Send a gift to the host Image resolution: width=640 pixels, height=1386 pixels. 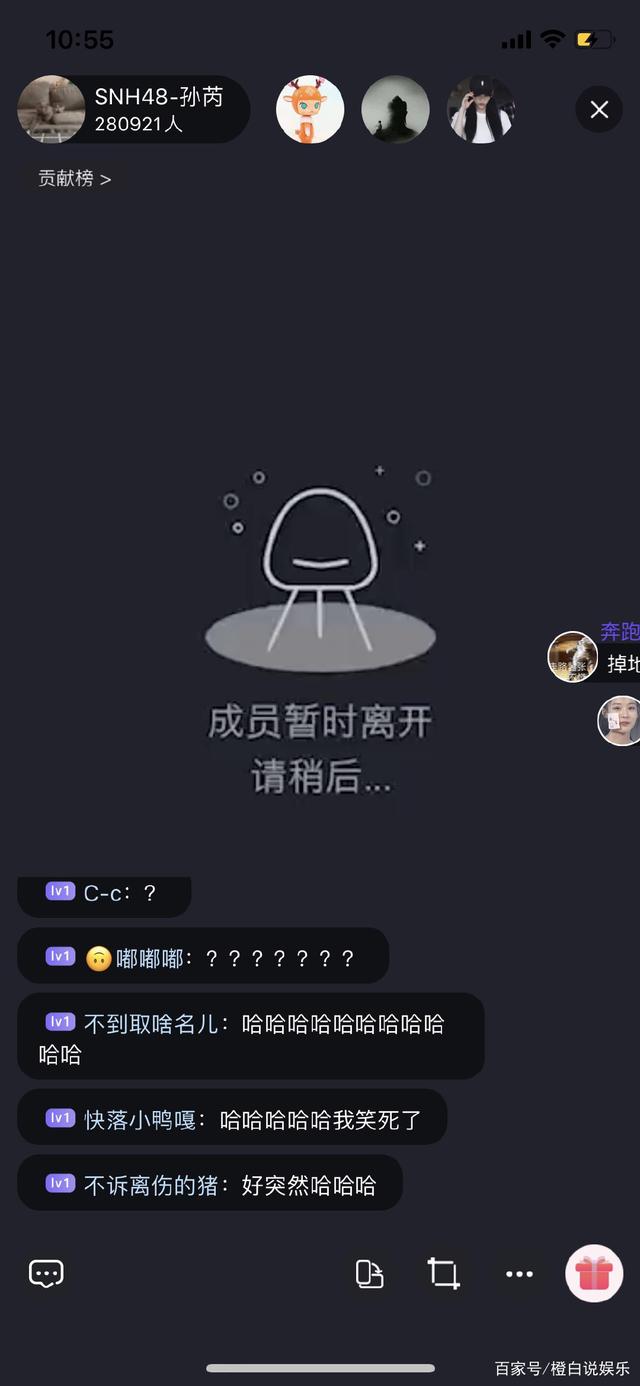[x=594, y=1273]
